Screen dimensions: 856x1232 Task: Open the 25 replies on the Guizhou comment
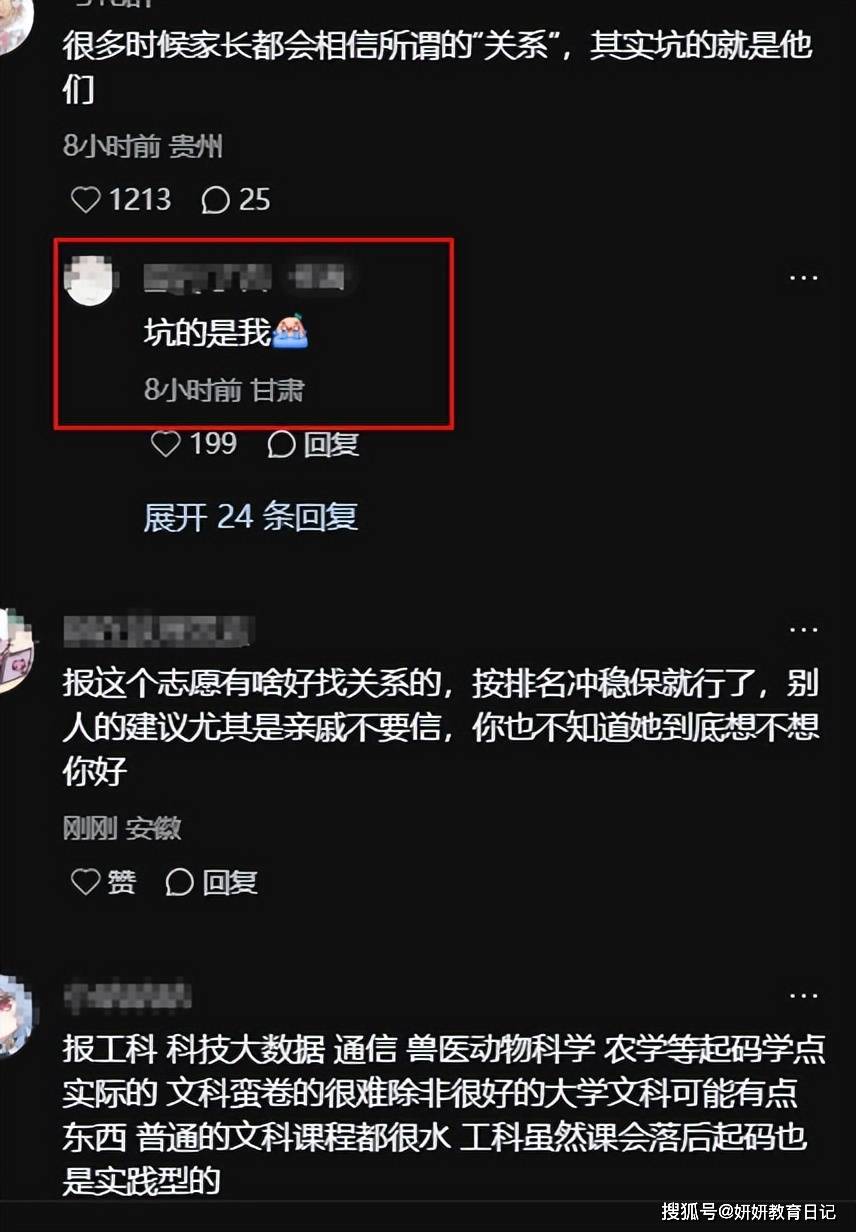click(x=215, y=200)
